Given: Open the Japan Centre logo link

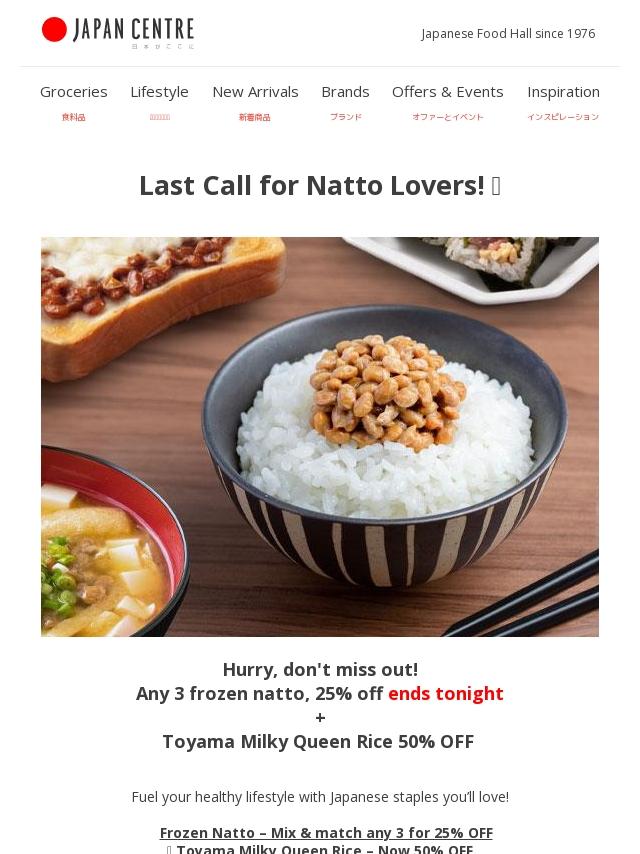Looking at the screenshot, I should (118, 32).
